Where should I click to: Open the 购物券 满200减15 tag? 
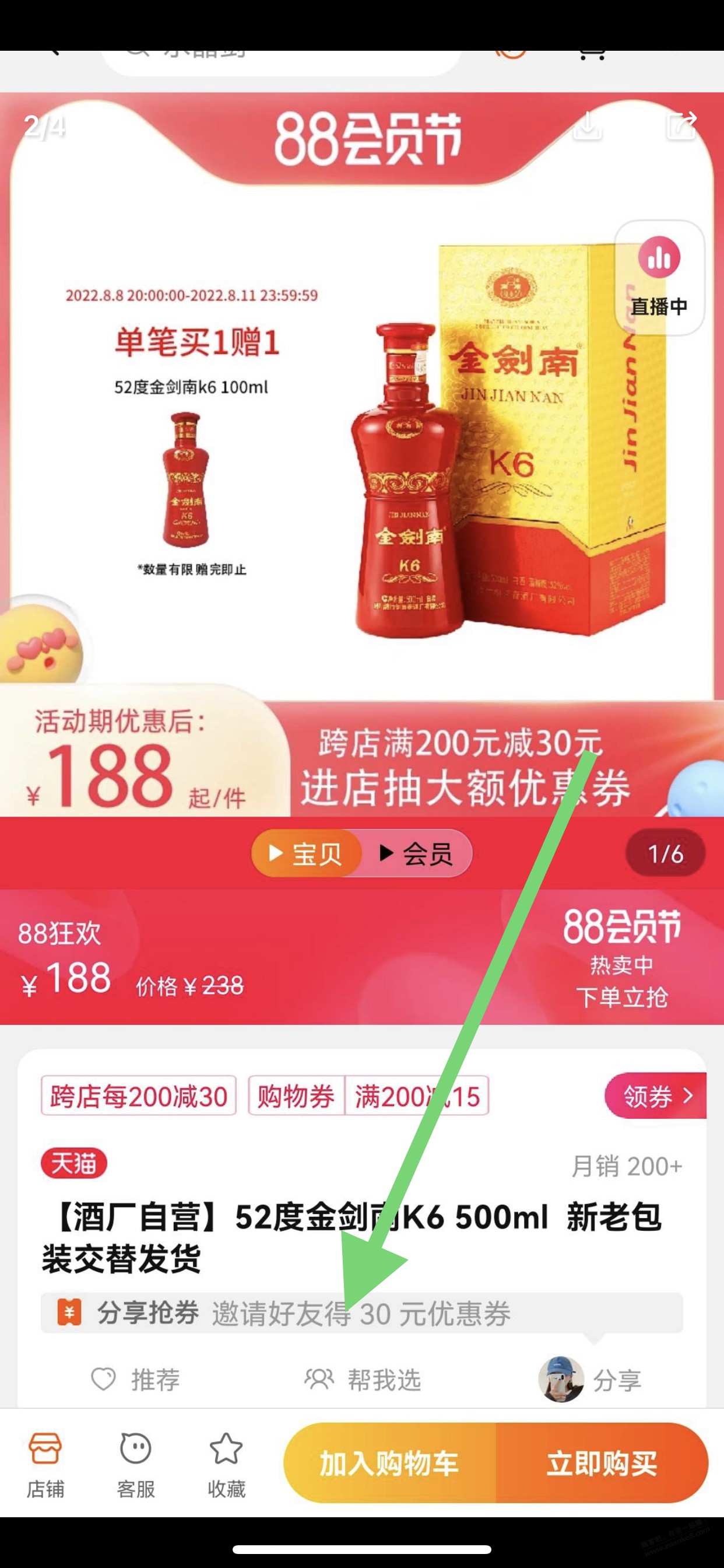[368, 1095]
